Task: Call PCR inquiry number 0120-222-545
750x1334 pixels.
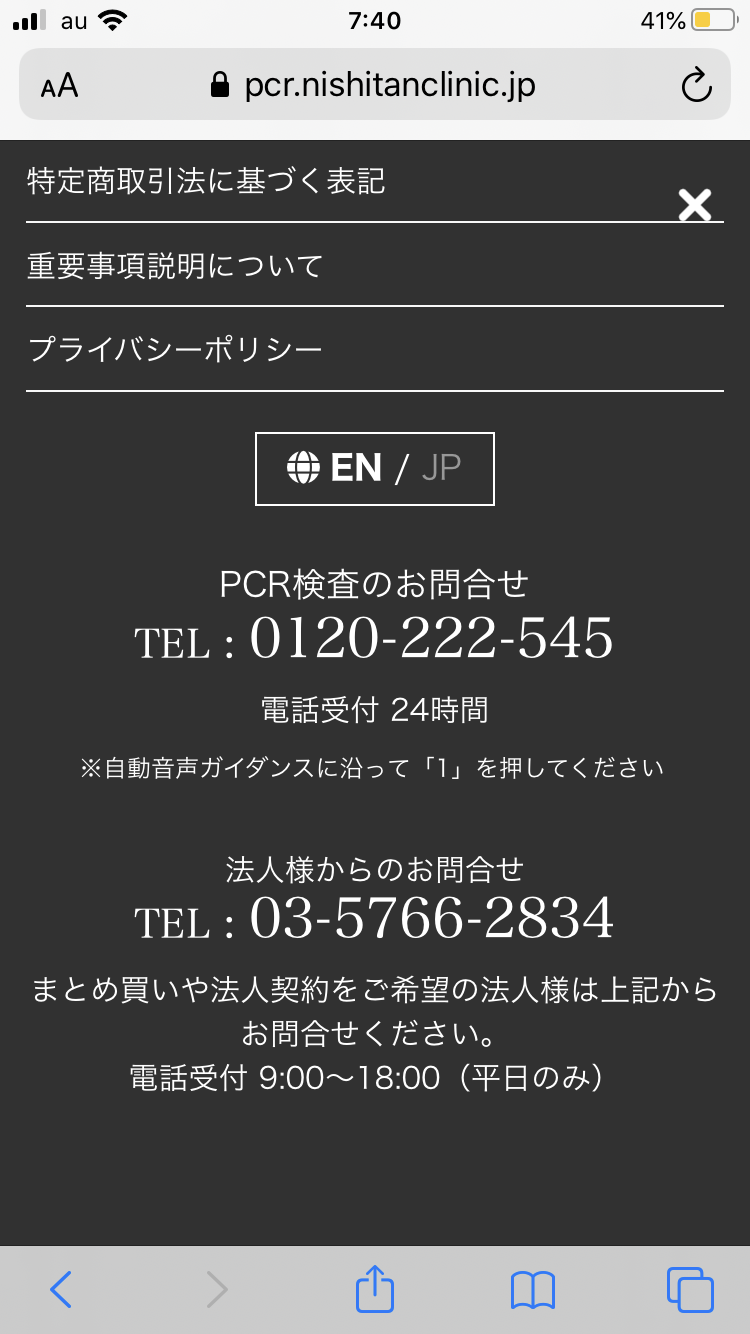Action: click(x=430, y=639)
